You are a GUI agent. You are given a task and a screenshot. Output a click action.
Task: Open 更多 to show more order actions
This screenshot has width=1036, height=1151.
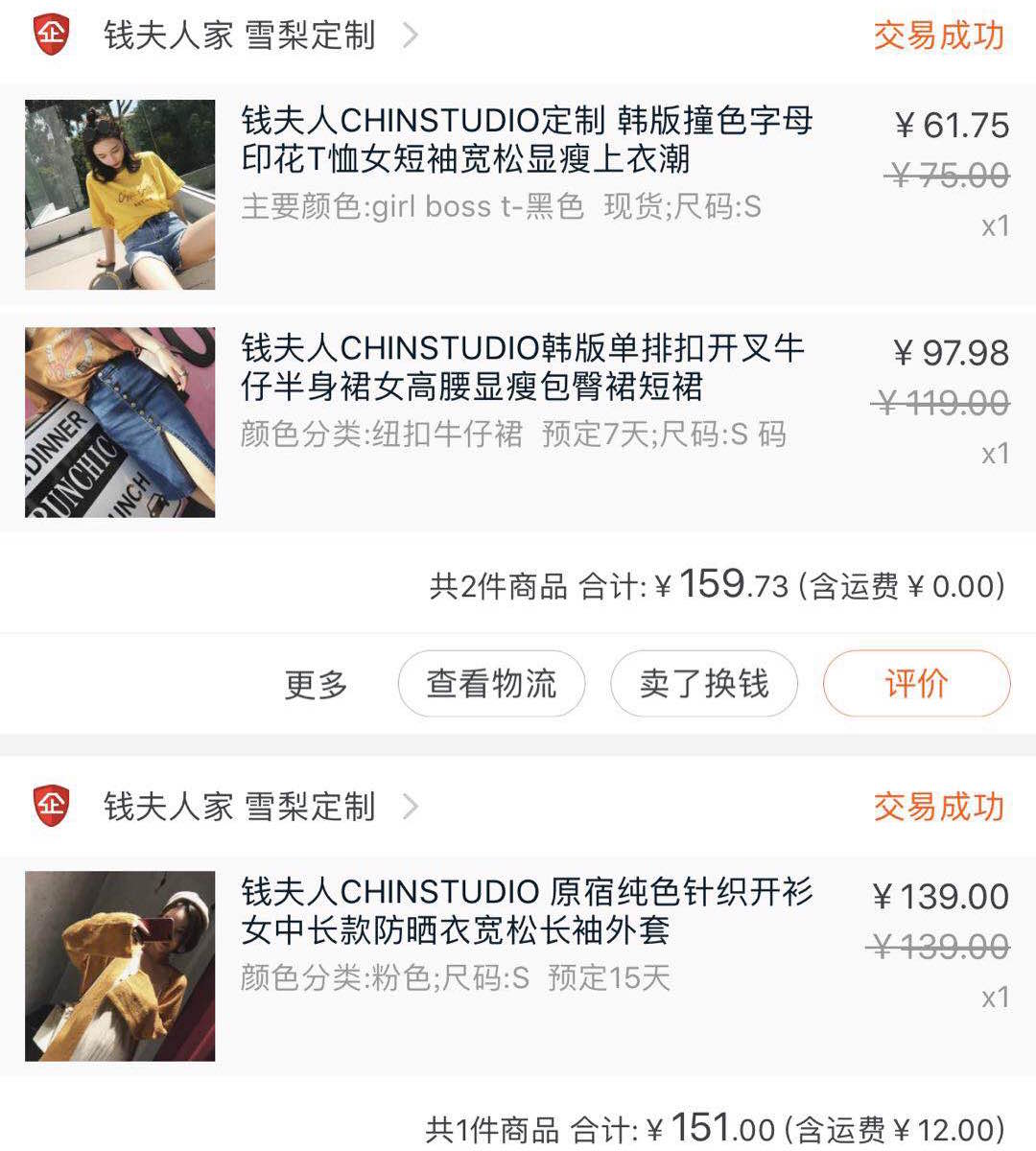point(318,683)
